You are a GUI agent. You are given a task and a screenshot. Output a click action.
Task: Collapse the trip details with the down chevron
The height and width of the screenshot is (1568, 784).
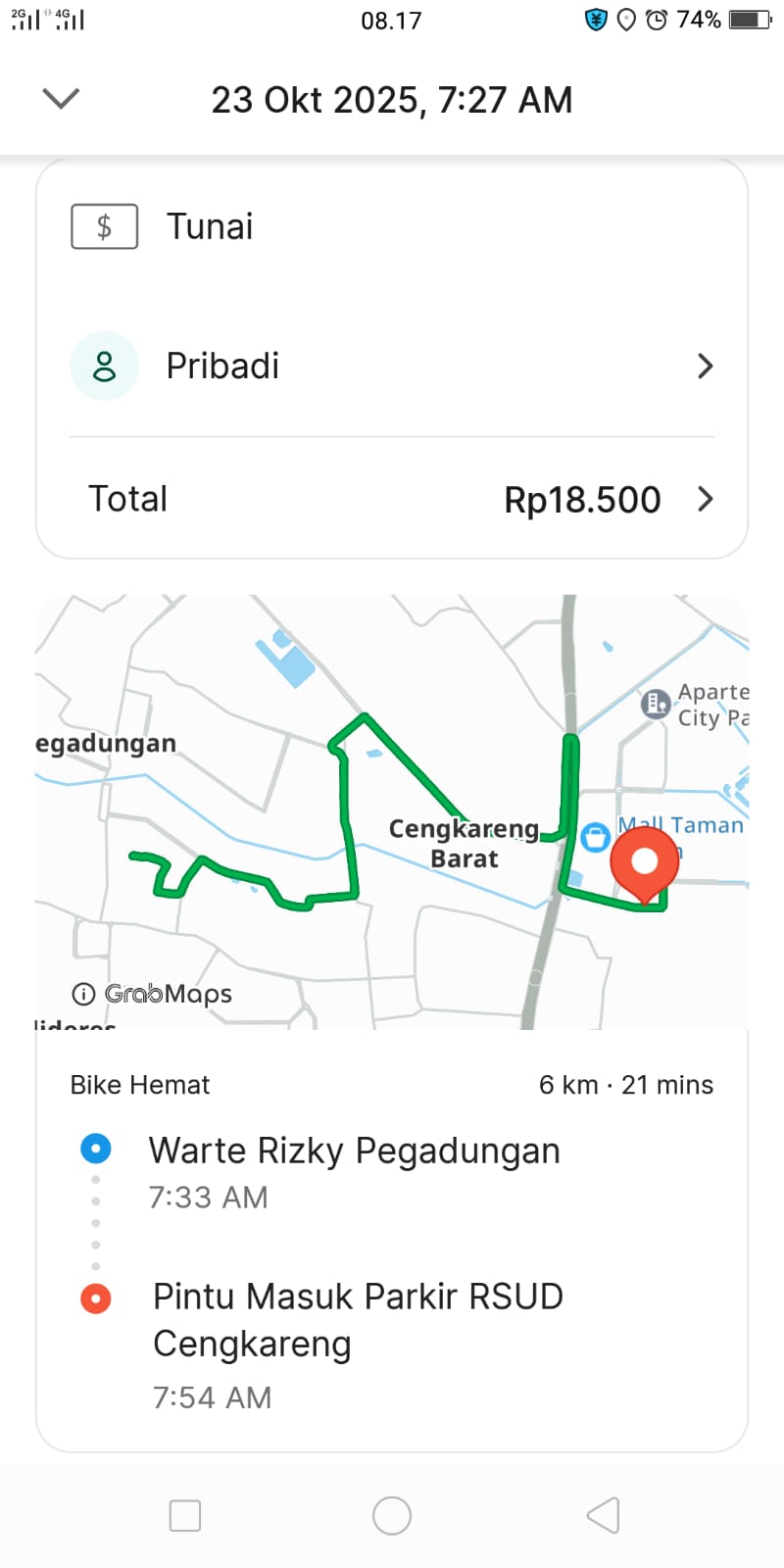click(61, 98)
